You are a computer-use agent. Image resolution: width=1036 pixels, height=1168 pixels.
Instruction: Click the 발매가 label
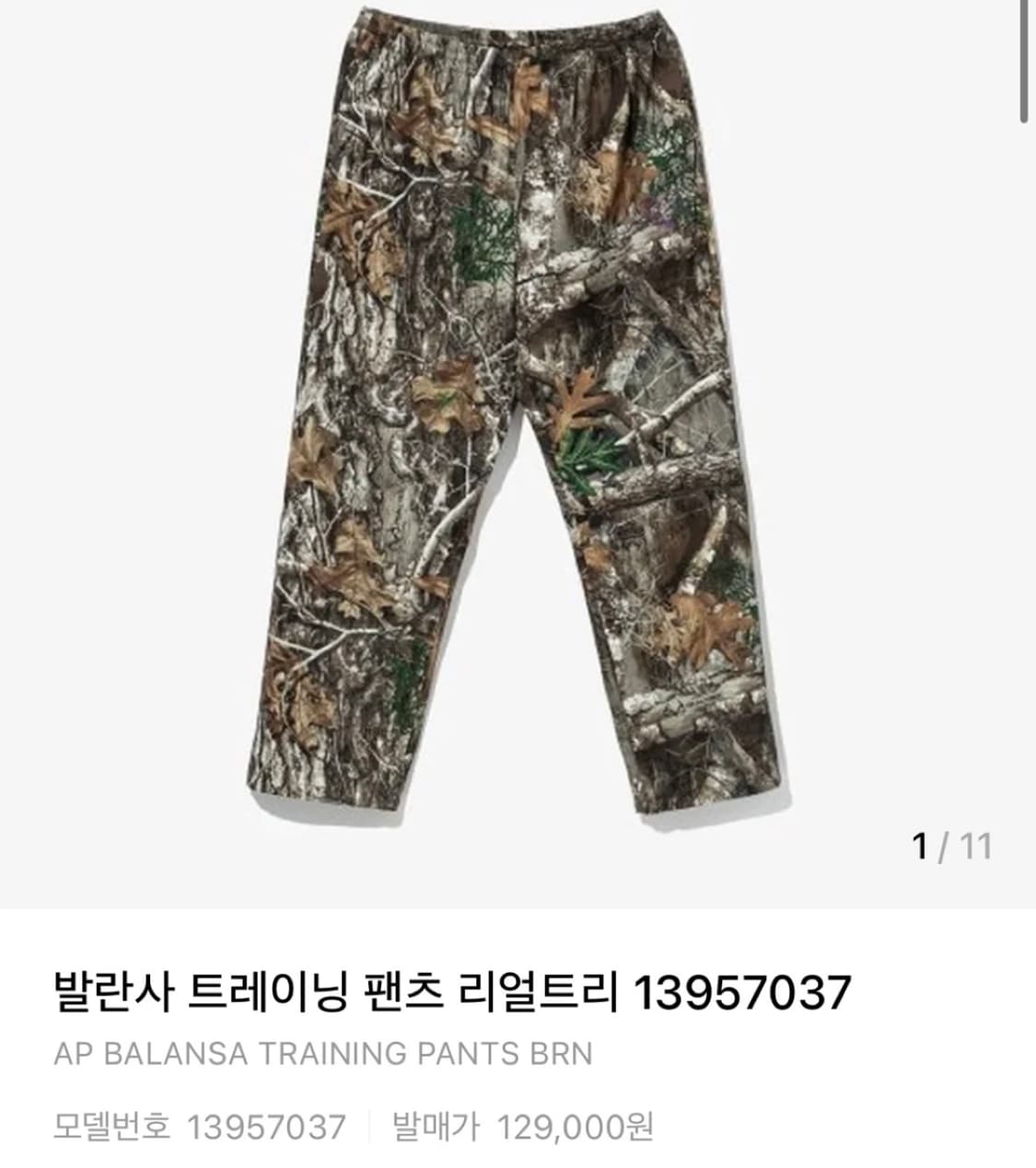(x=432, y=1123)
